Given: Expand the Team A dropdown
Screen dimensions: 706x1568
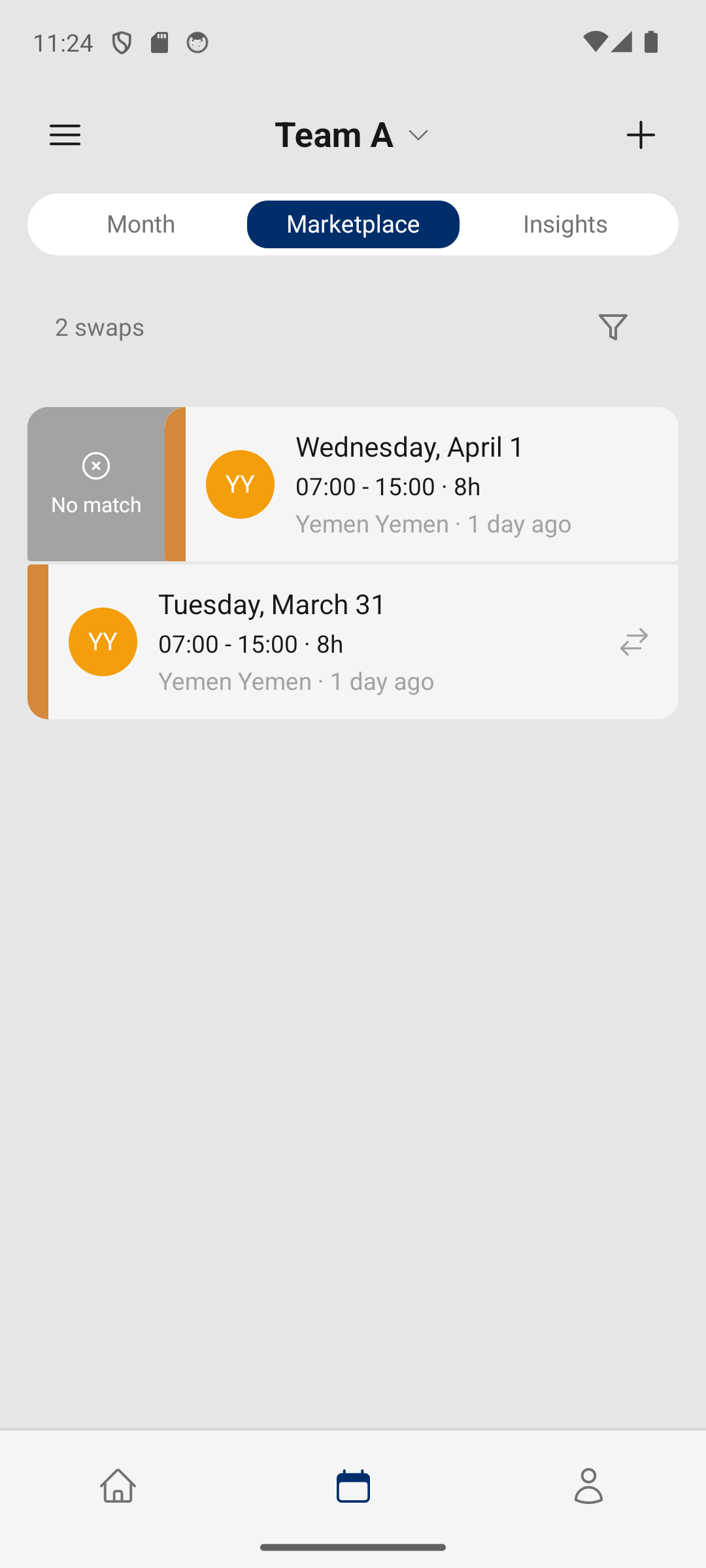Looking at the screenshot, I should (x=352, y=135).
